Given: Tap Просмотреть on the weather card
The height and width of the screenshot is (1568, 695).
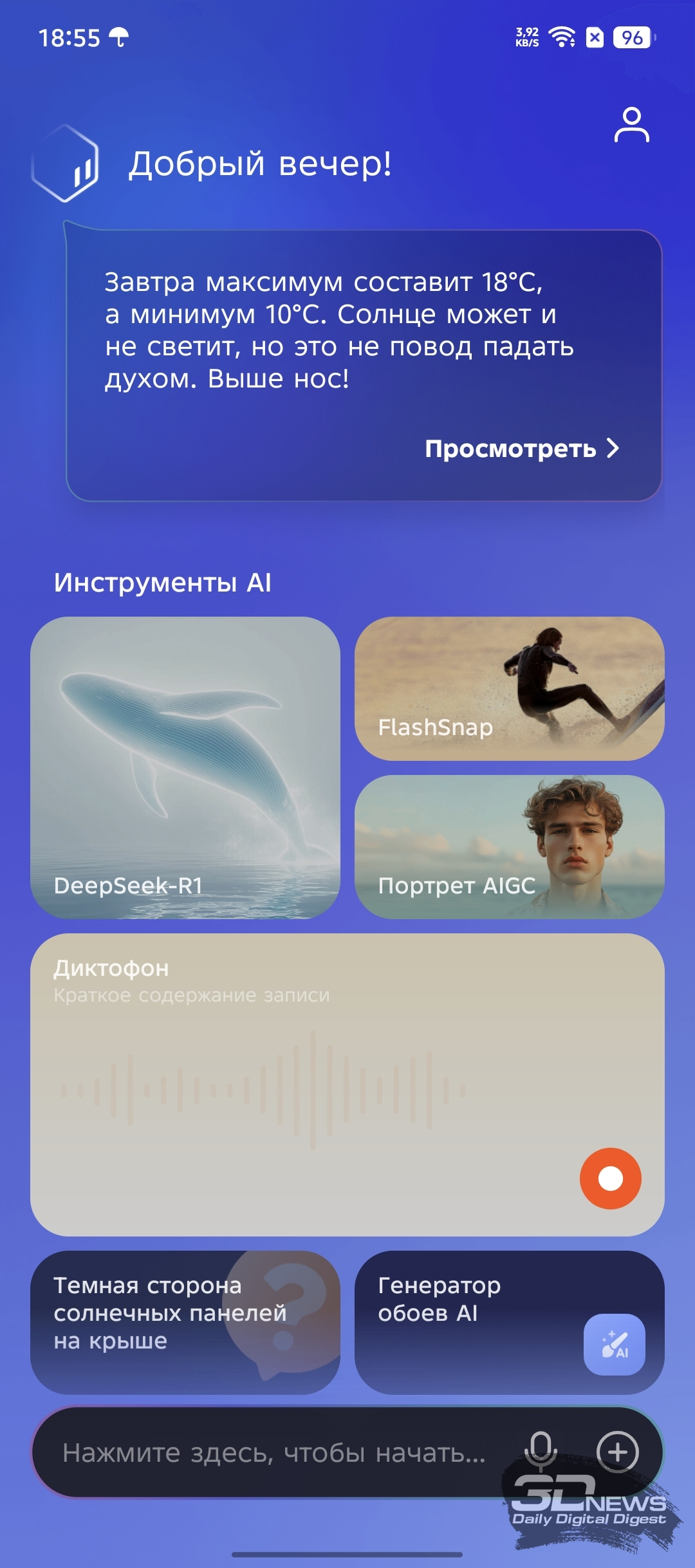Looking at the screenshot, I should click(x=522, y=449).
